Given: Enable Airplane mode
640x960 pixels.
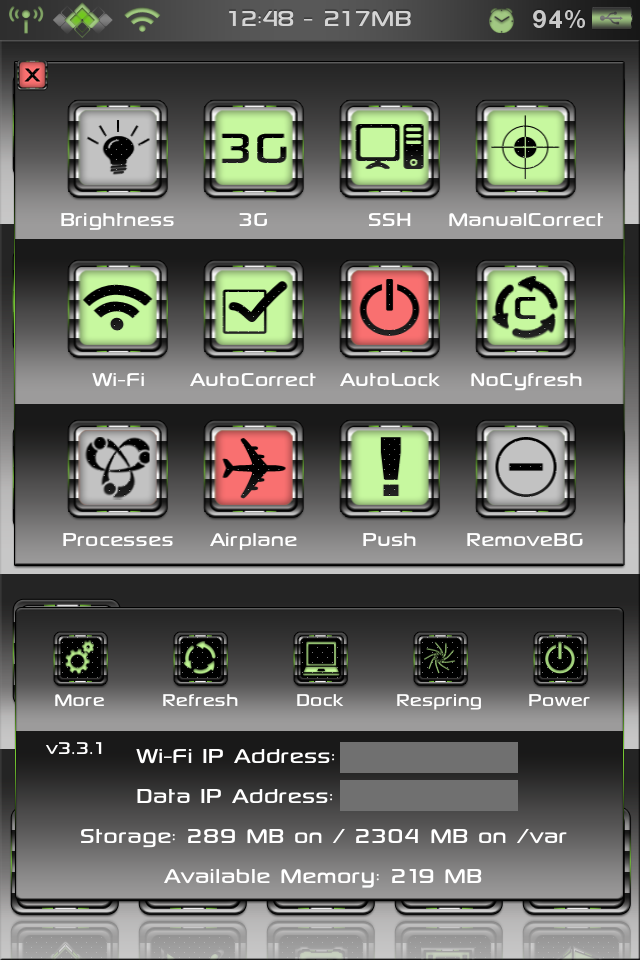Looking at the screenshot, I should [253, 471].
